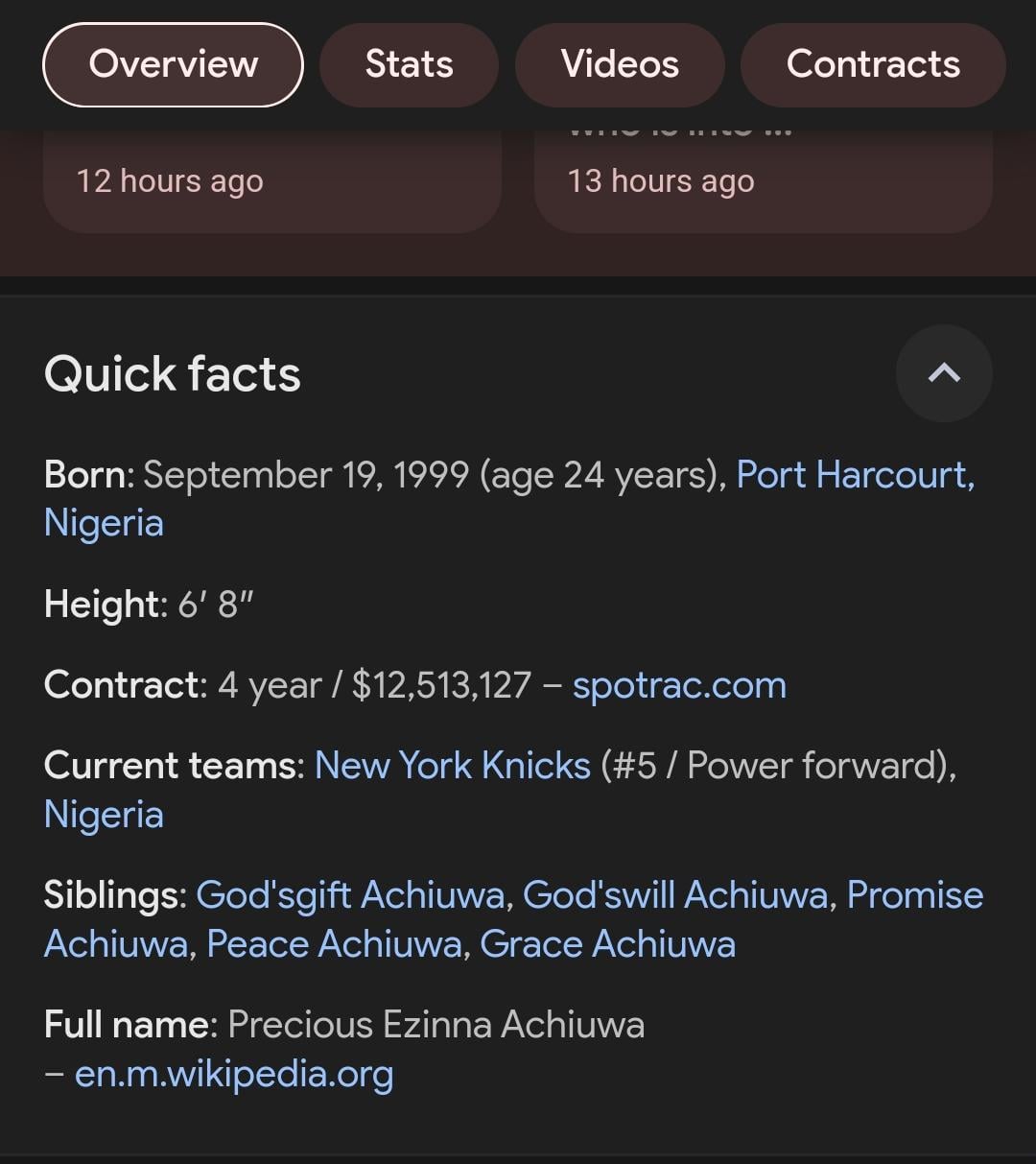Open Grace Achiuwa's link
The image size is (1036, 1164).
607,944
